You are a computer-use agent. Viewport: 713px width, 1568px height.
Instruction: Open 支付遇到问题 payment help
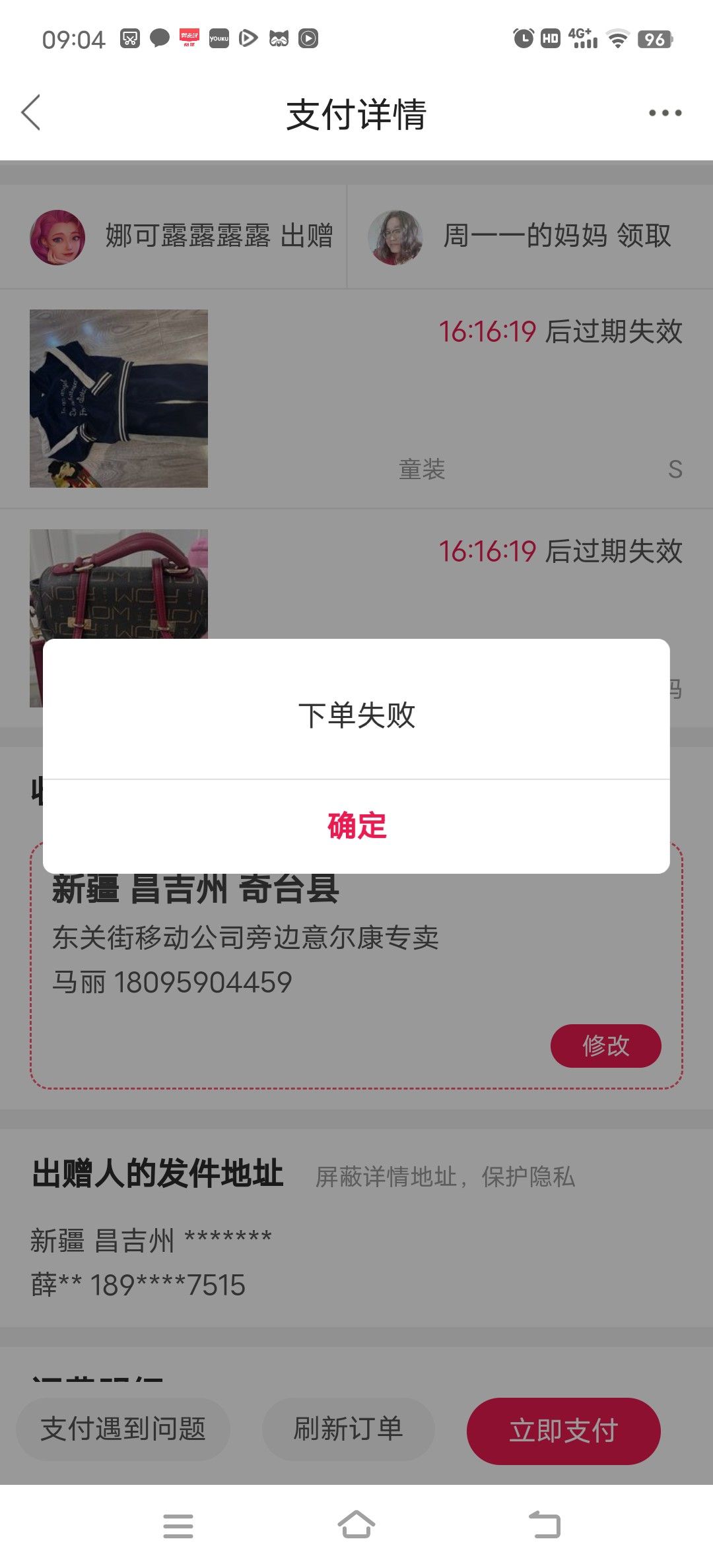tap(123, 1429)
